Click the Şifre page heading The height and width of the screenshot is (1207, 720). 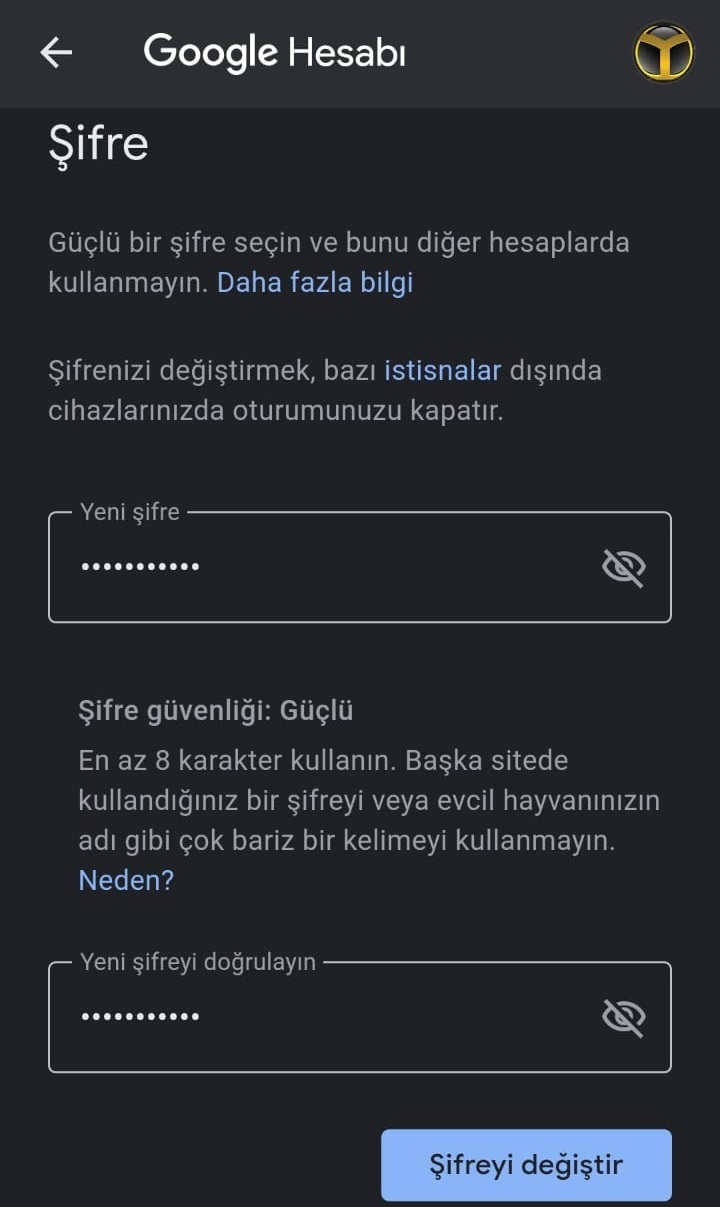99,143
